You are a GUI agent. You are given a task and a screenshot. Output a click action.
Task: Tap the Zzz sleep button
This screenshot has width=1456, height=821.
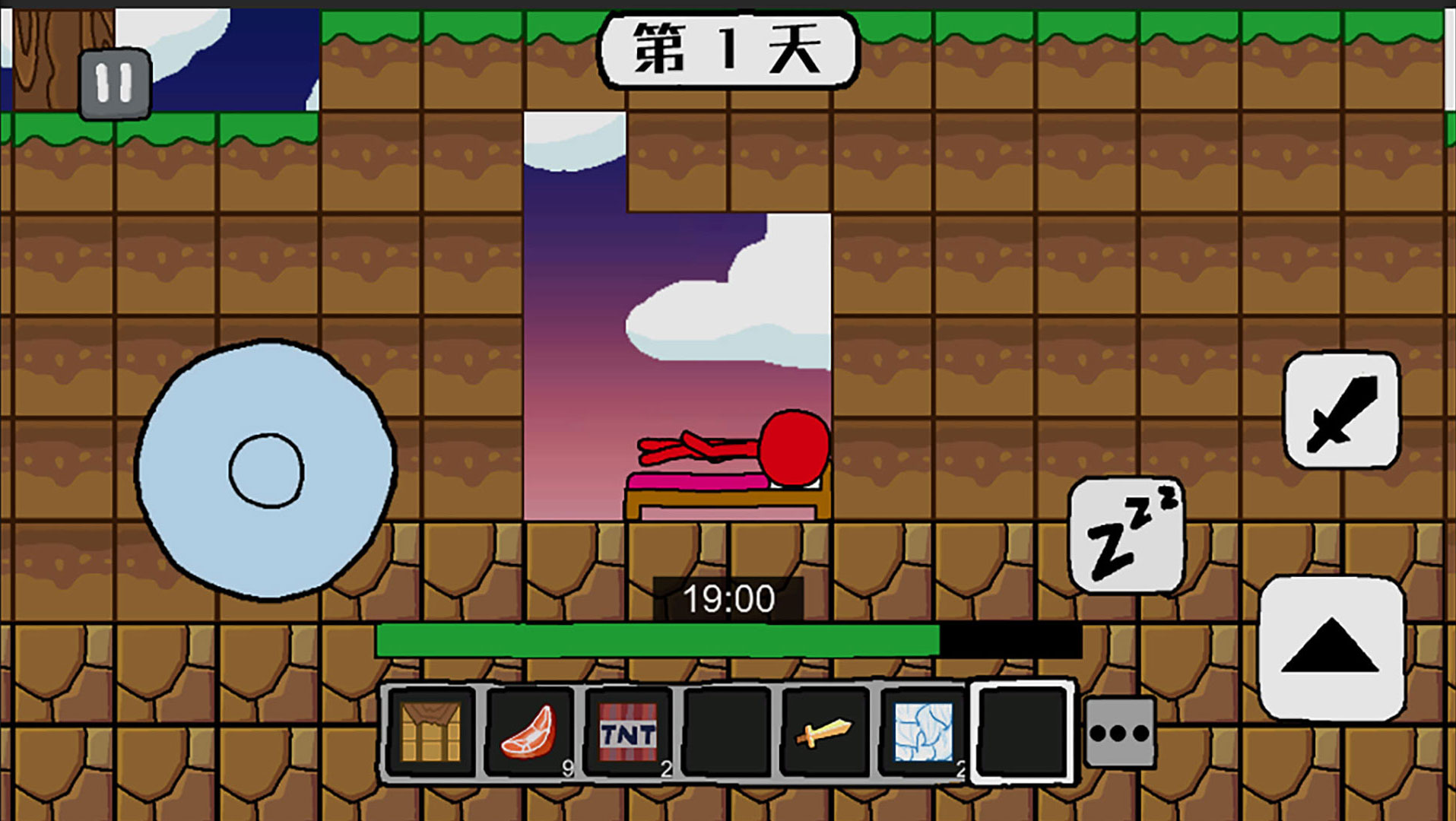coord(1126,535)
